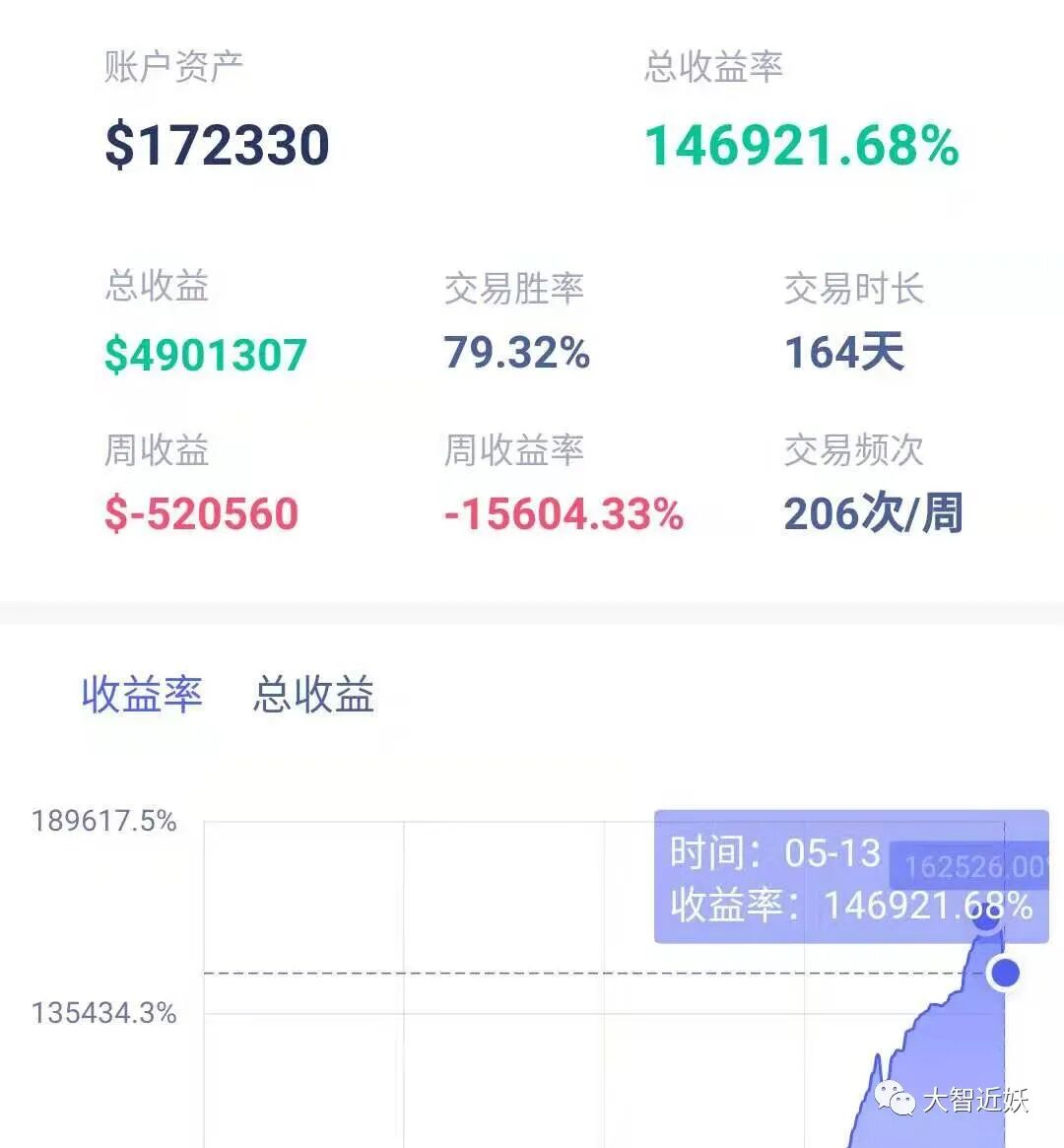
Task: Switch to the 总收益 chart tab
Action: tap(313, 694)
